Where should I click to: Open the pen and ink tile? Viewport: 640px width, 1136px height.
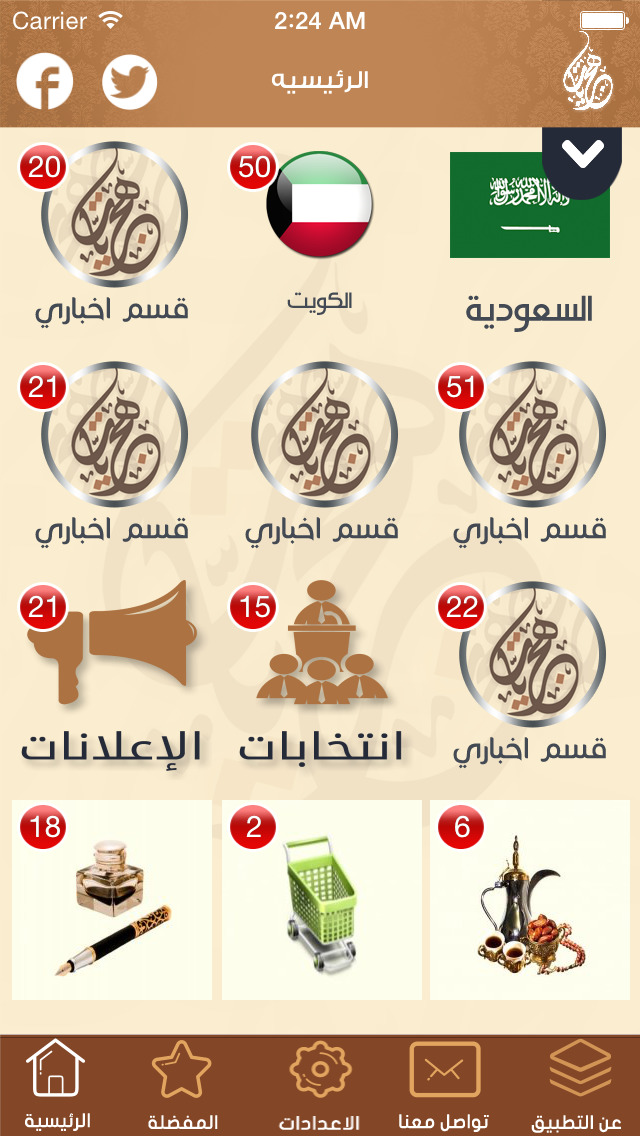(112, 900)
